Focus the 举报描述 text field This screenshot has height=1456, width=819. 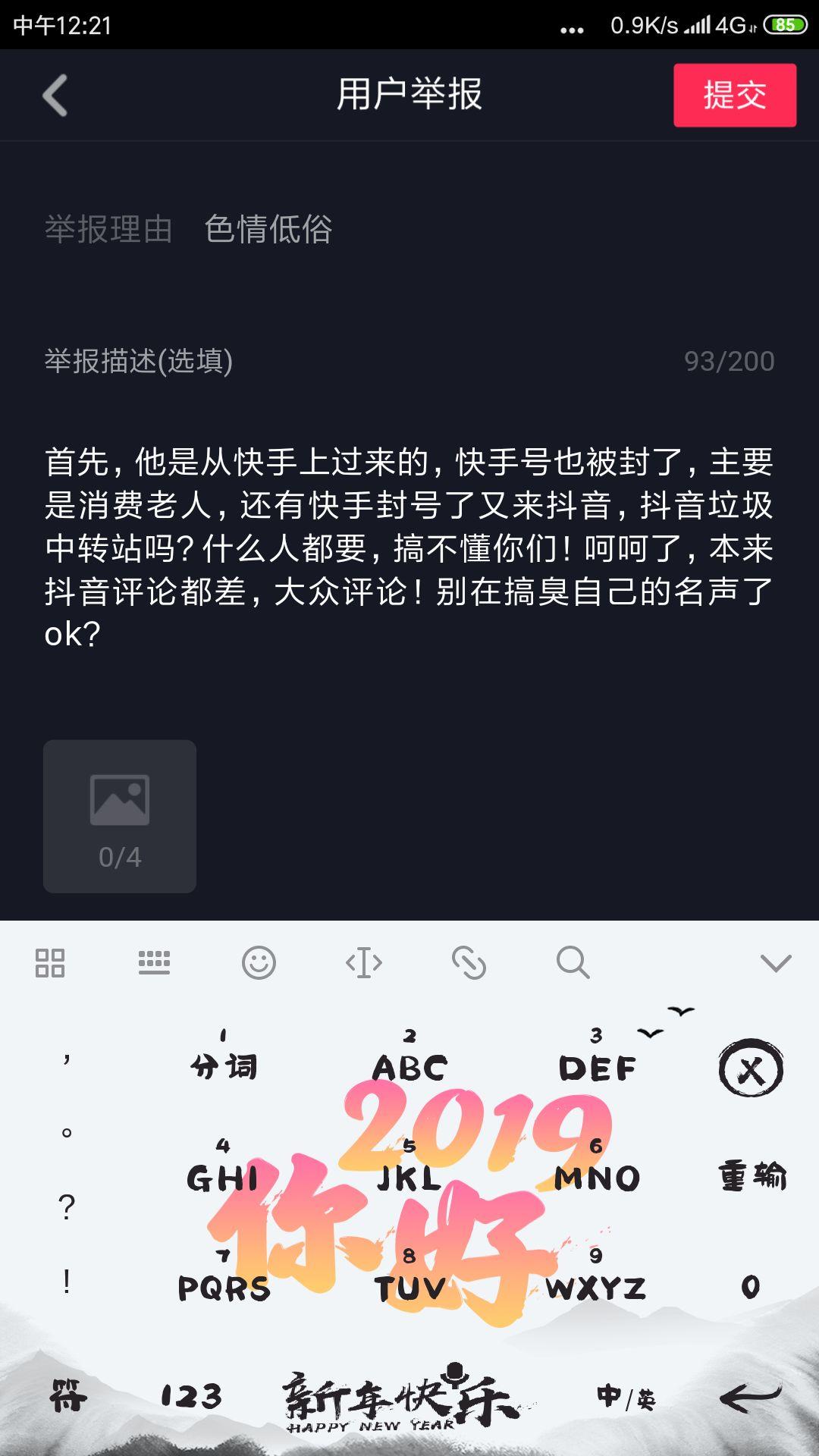coord(408,546)
